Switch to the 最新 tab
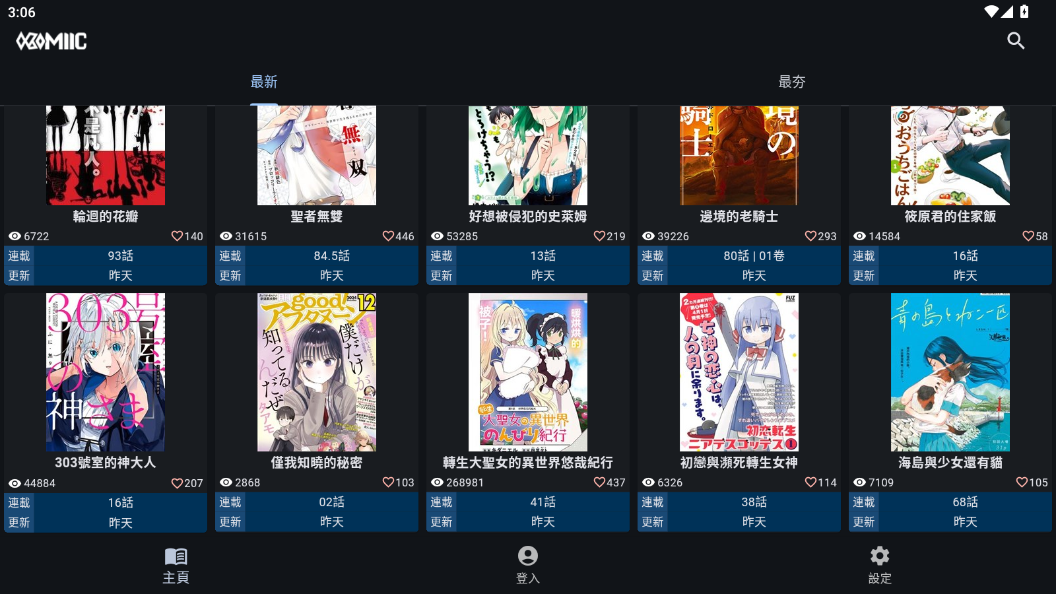The image size is (1056, 594). click(264, 82)
